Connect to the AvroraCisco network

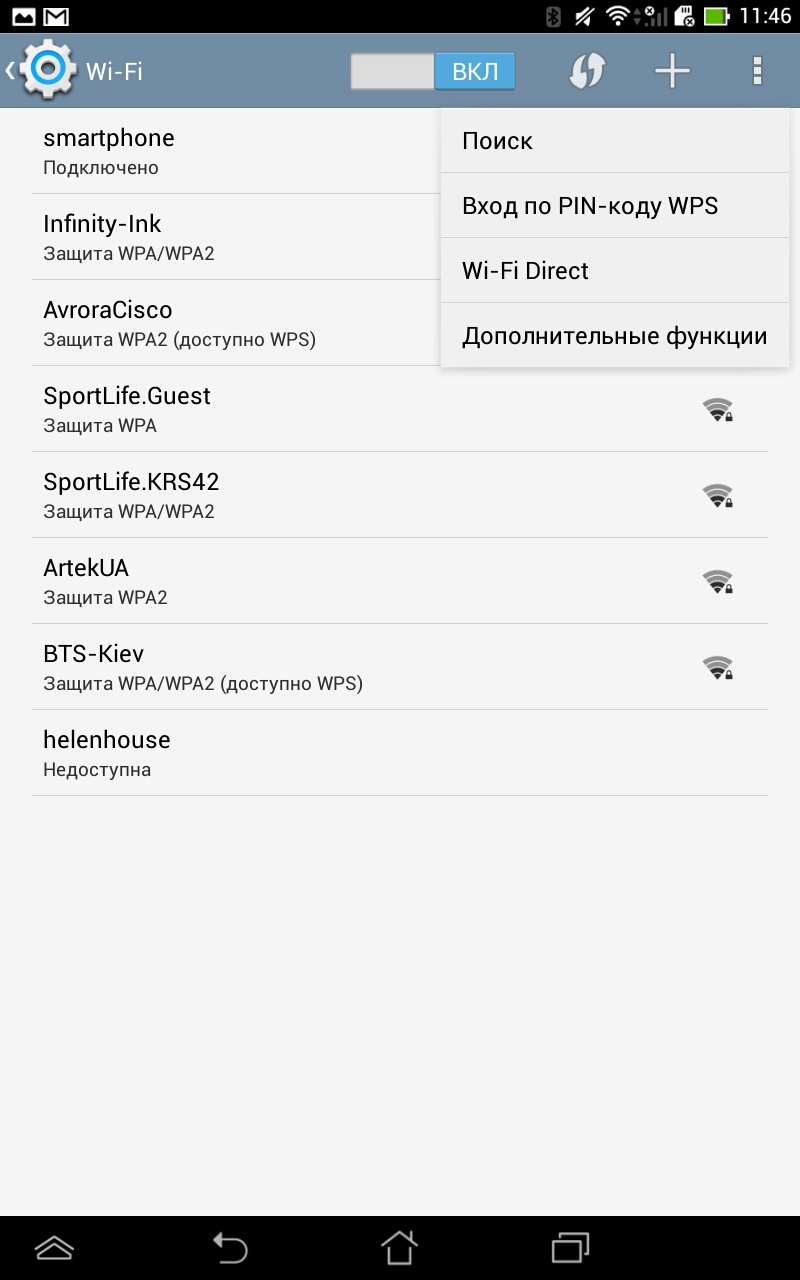[230, 323]
